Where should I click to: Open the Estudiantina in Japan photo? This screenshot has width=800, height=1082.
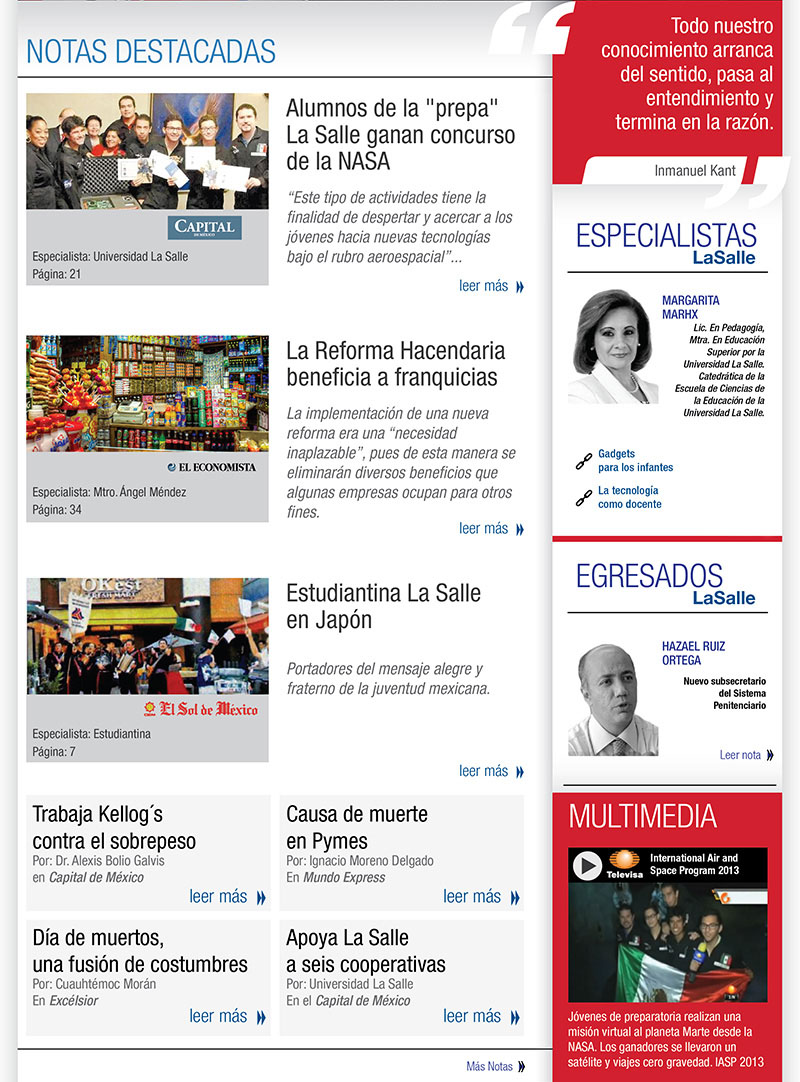point(147,636)
